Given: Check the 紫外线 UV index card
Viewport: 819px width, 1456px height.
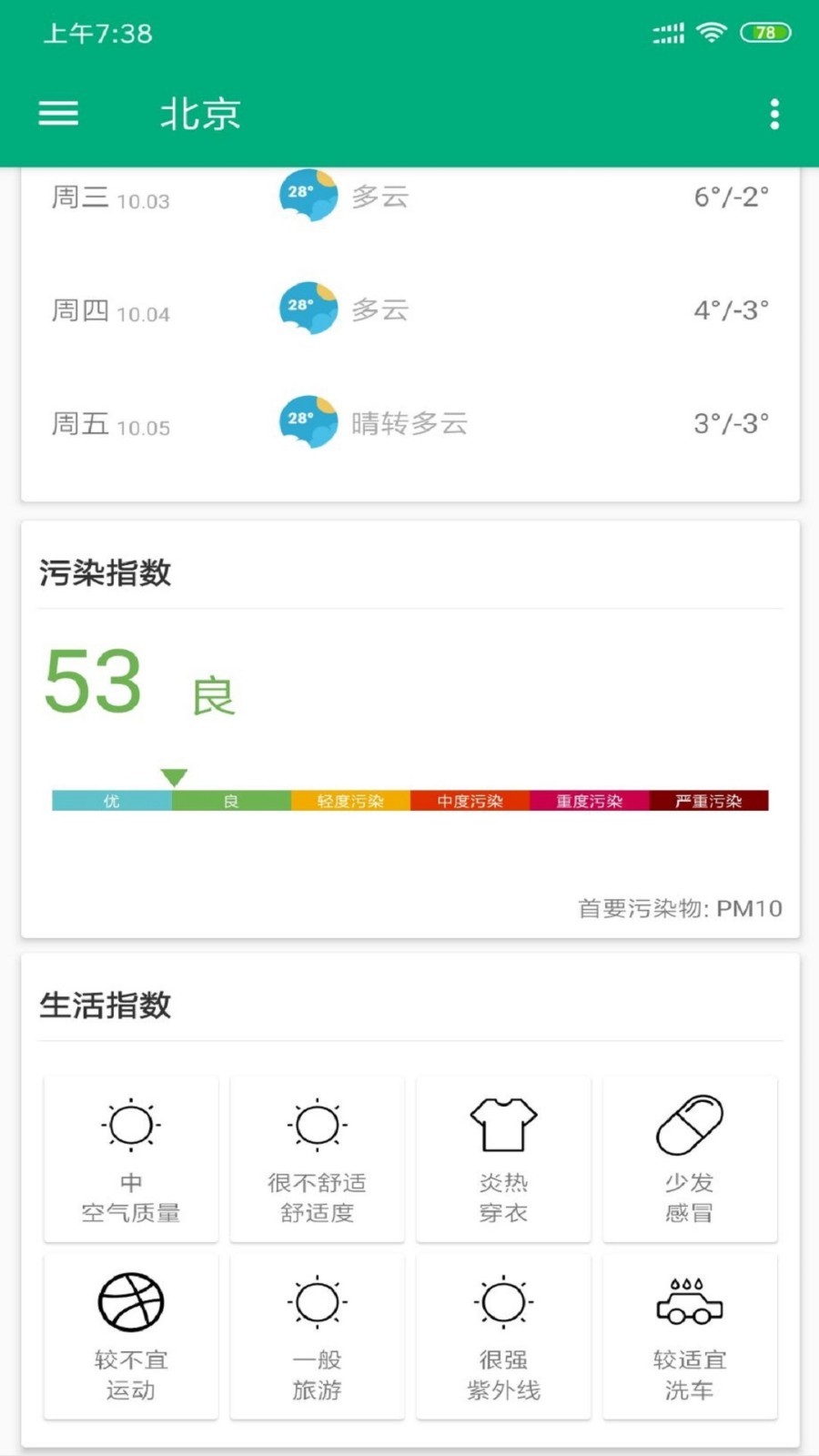Looking at the screenshot, I should tap(503, 1336).
